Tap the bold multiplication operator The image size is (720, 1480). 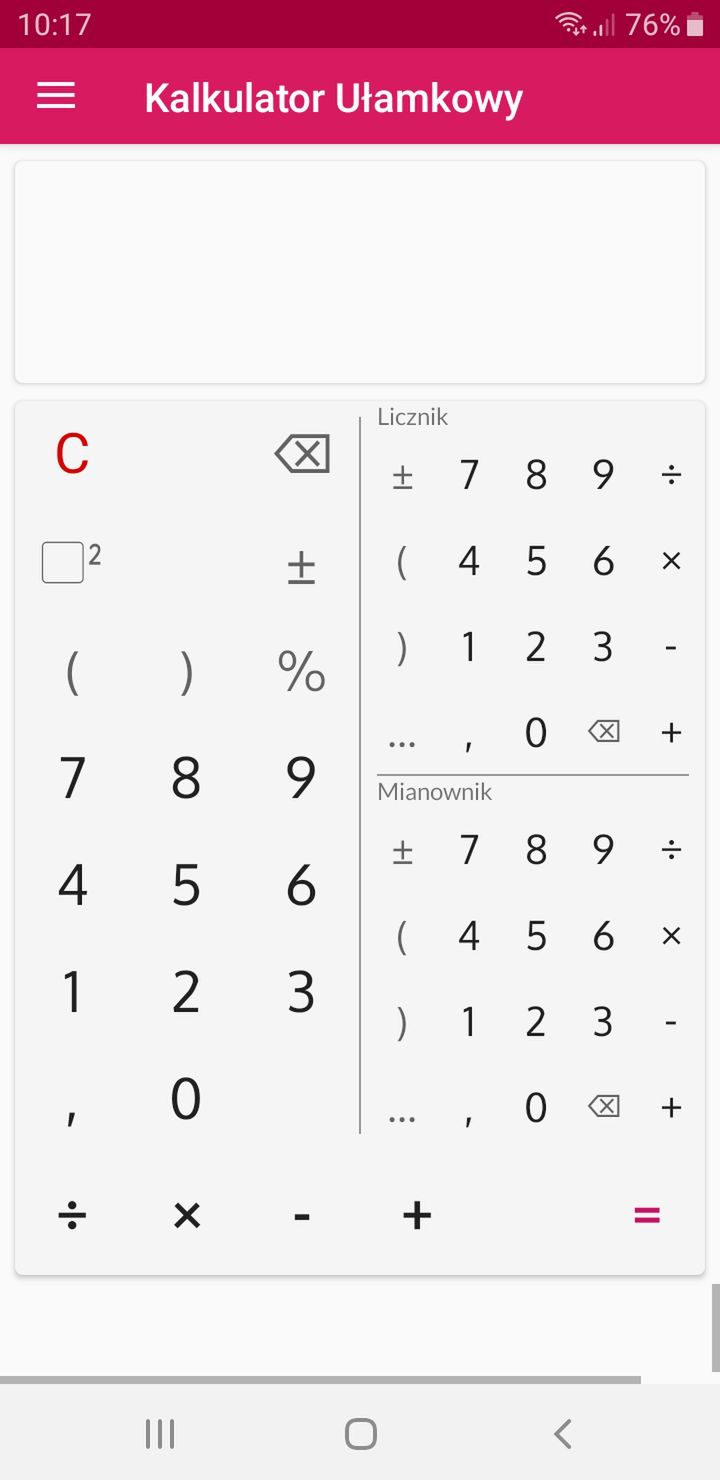tap(187, 1216)
